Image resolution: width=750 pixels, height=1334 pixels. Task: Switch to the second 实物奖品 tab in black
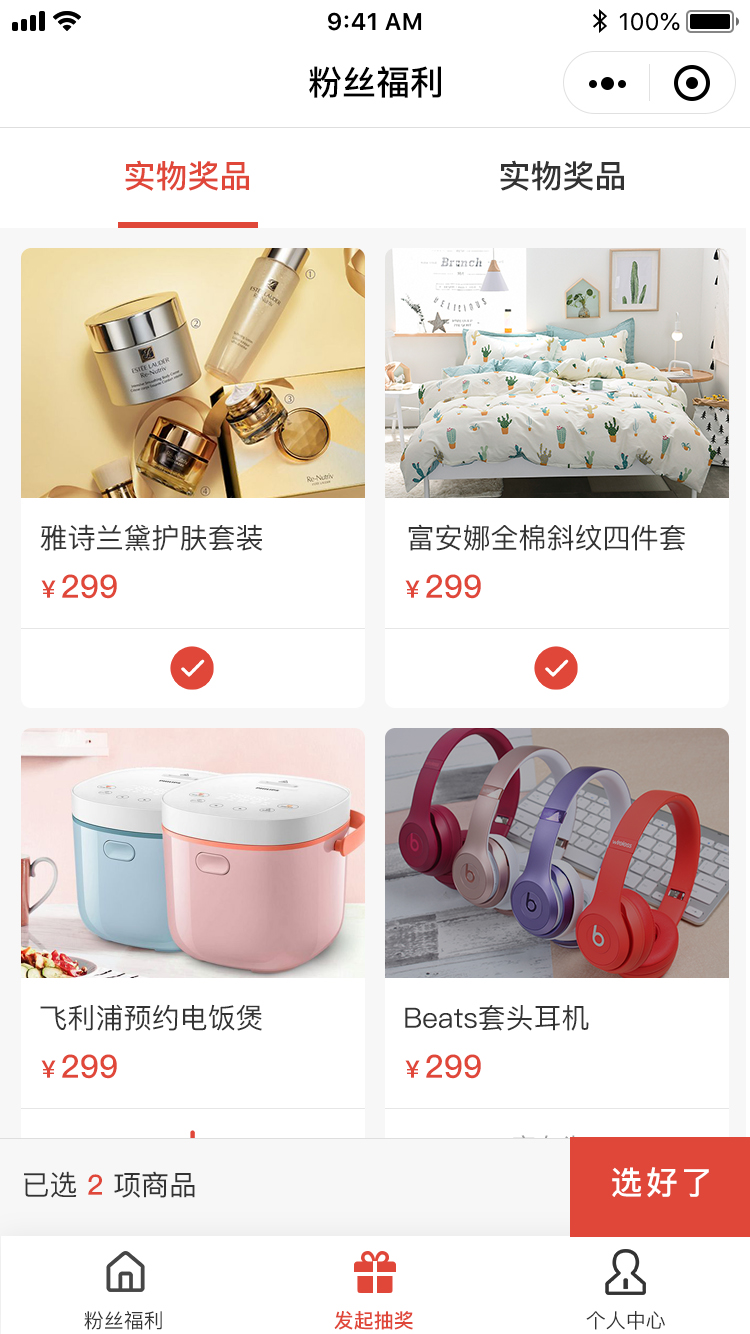[x=562, y=177]
